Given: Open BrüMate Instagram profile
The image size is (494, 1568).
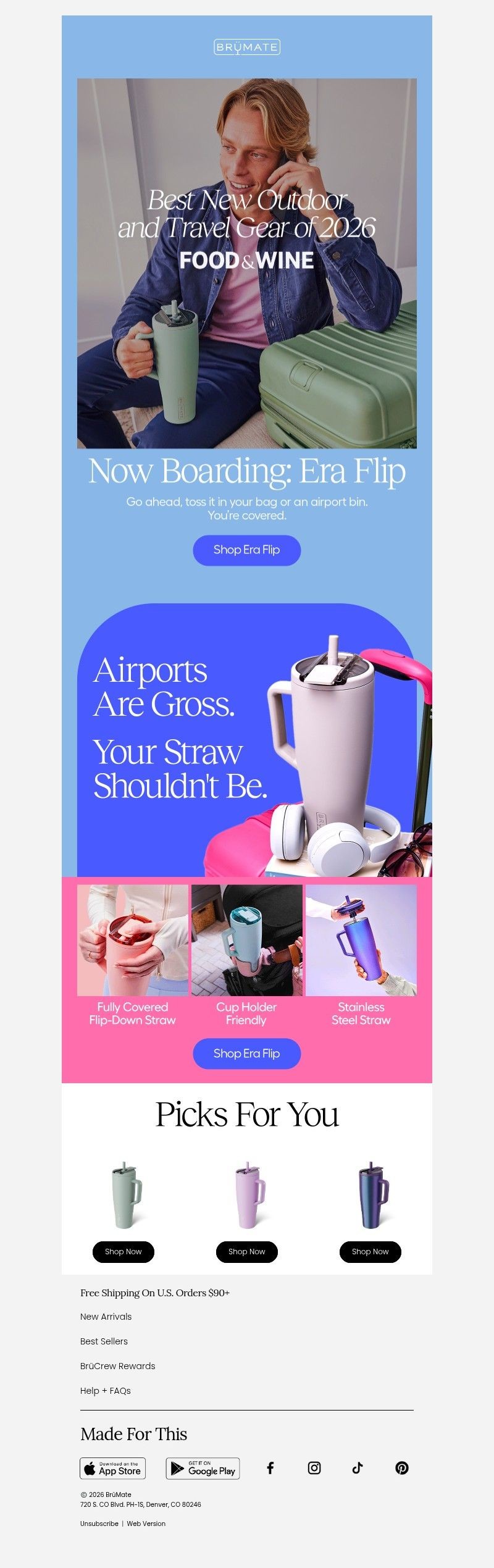Looking at the screenshot, I should (x=314, y=1468).
